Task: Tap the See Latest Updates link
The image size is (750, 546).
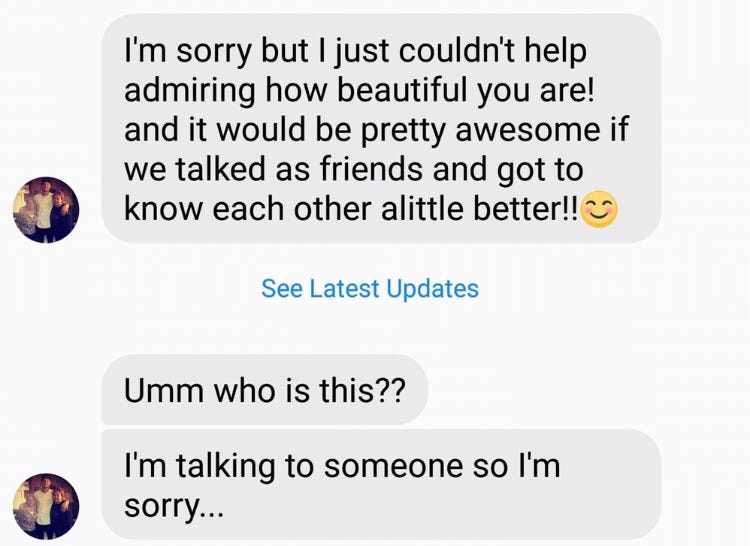Action: coord(370,289)
